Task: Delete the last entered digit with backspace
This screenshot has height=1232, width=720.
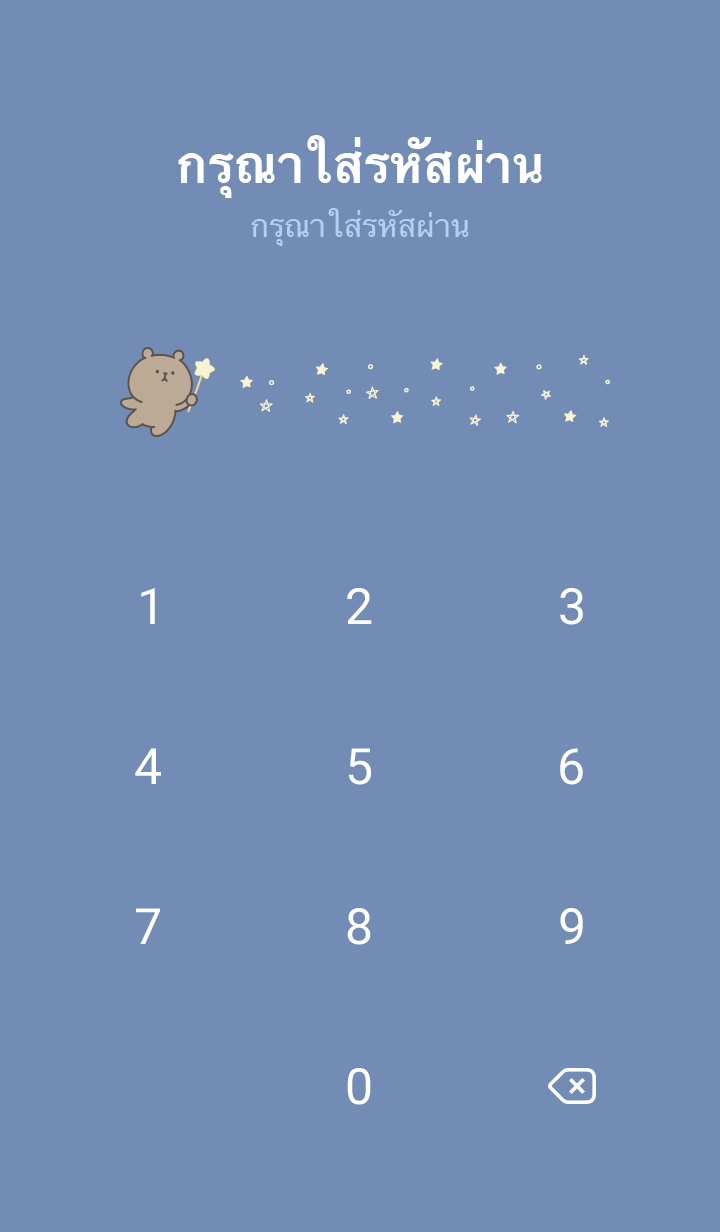Action: pyautogui.click(x=572, y=1086)
